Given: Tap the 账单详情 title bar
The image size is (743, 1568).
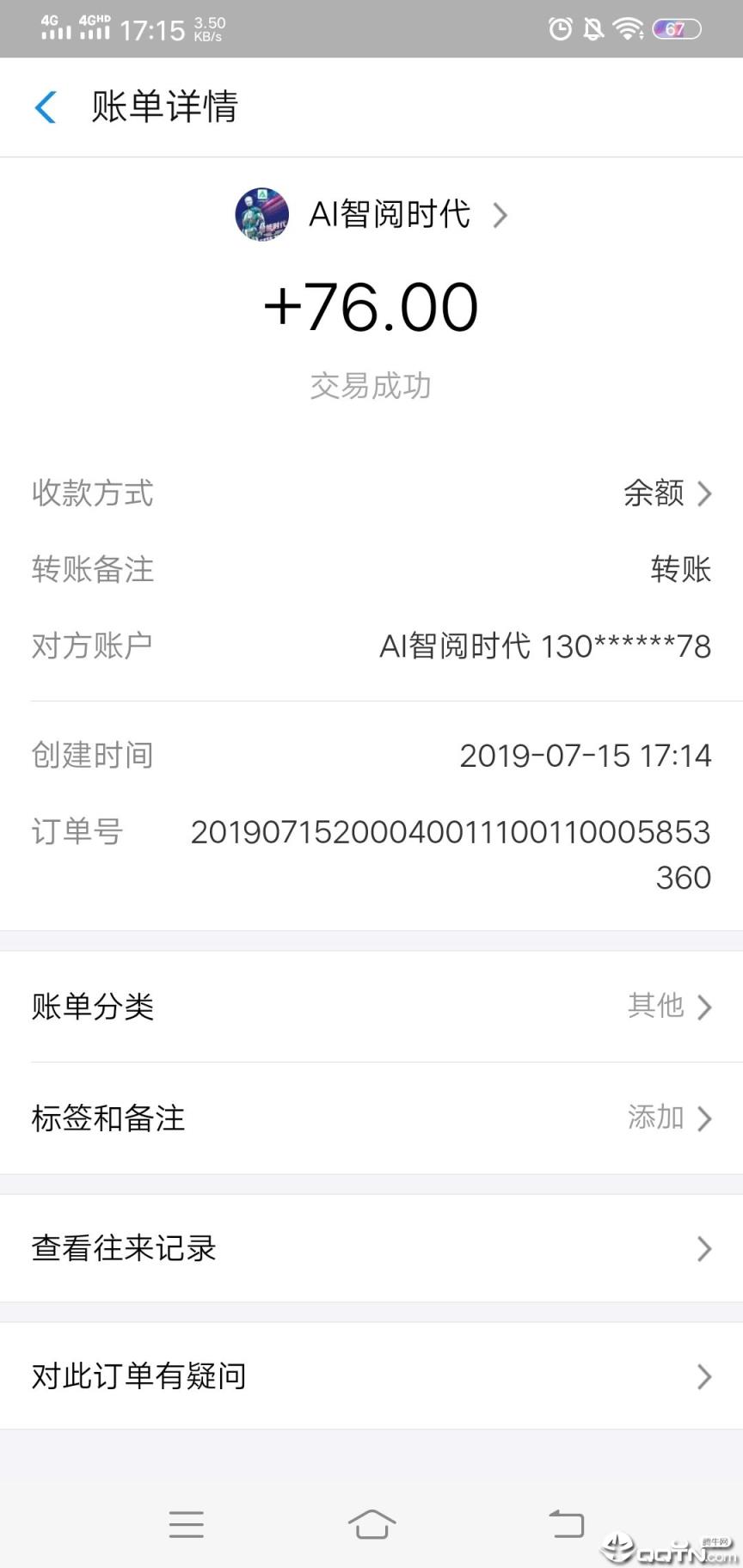Looking at the screenshot, I should click(163, 107).
